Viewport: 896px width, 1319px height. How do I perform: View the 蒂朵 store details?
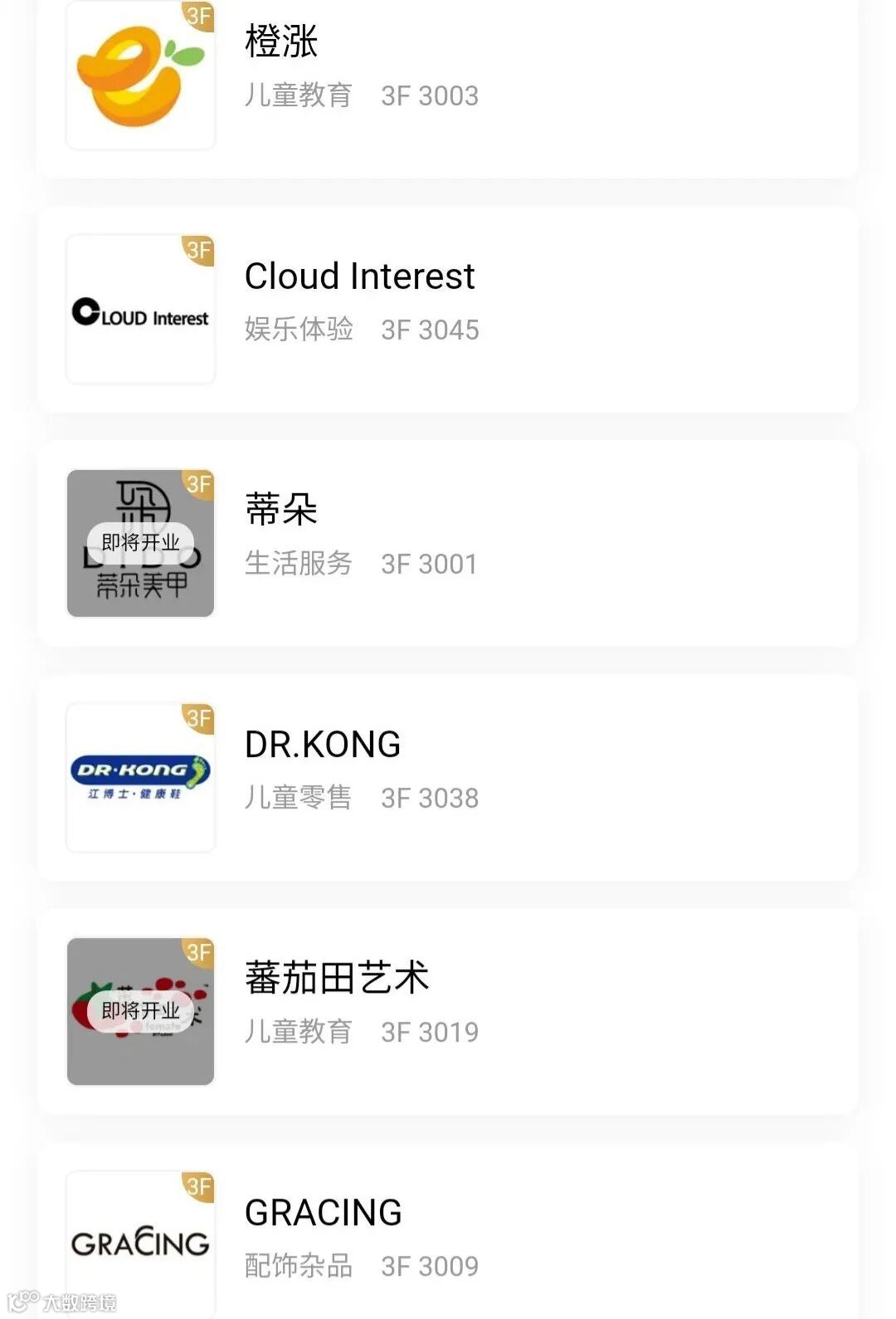click(448, 543)
